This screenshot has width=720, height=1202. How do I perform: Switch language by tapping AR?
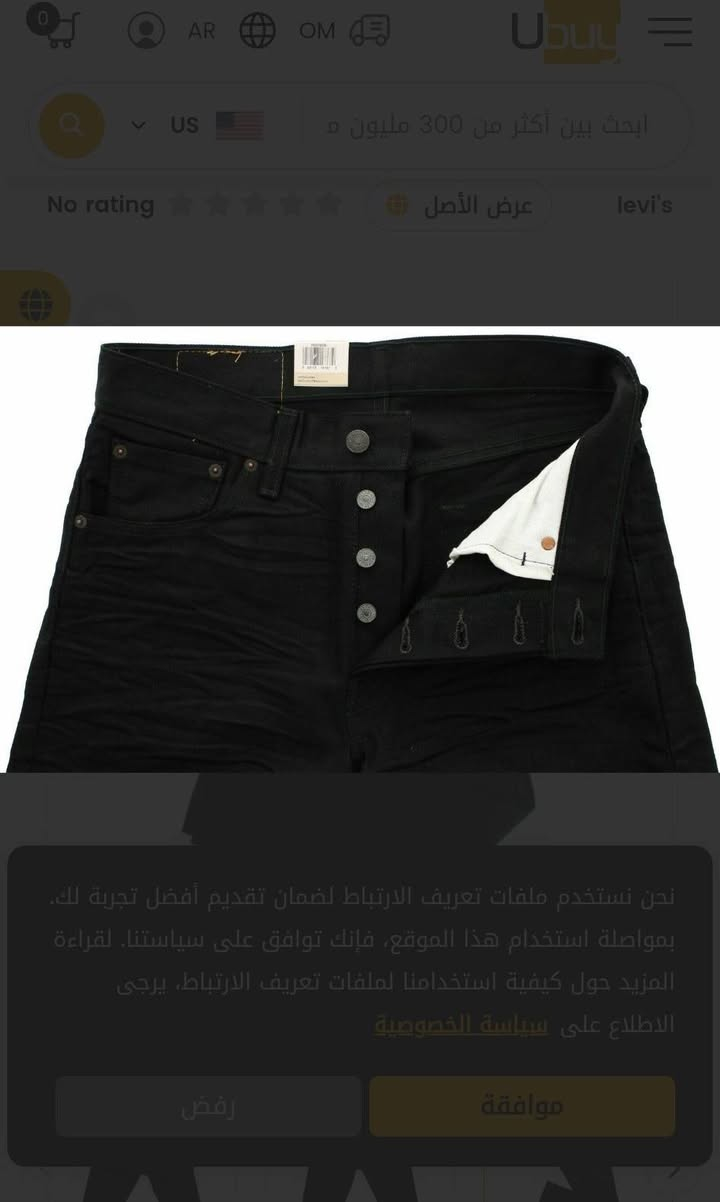click(x=201, y=31)
